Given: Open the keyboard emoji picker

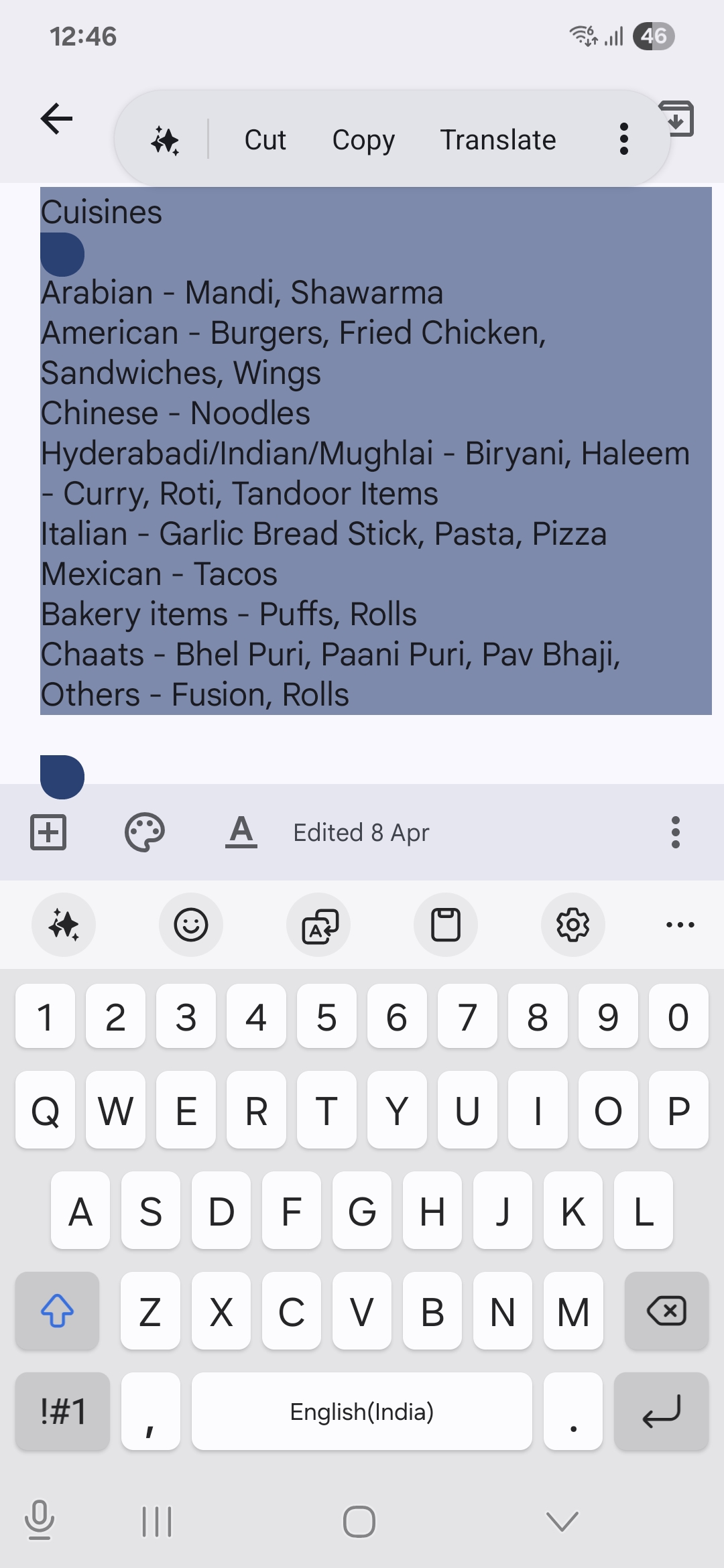Looking at the screenshot, I should [191, 925].
